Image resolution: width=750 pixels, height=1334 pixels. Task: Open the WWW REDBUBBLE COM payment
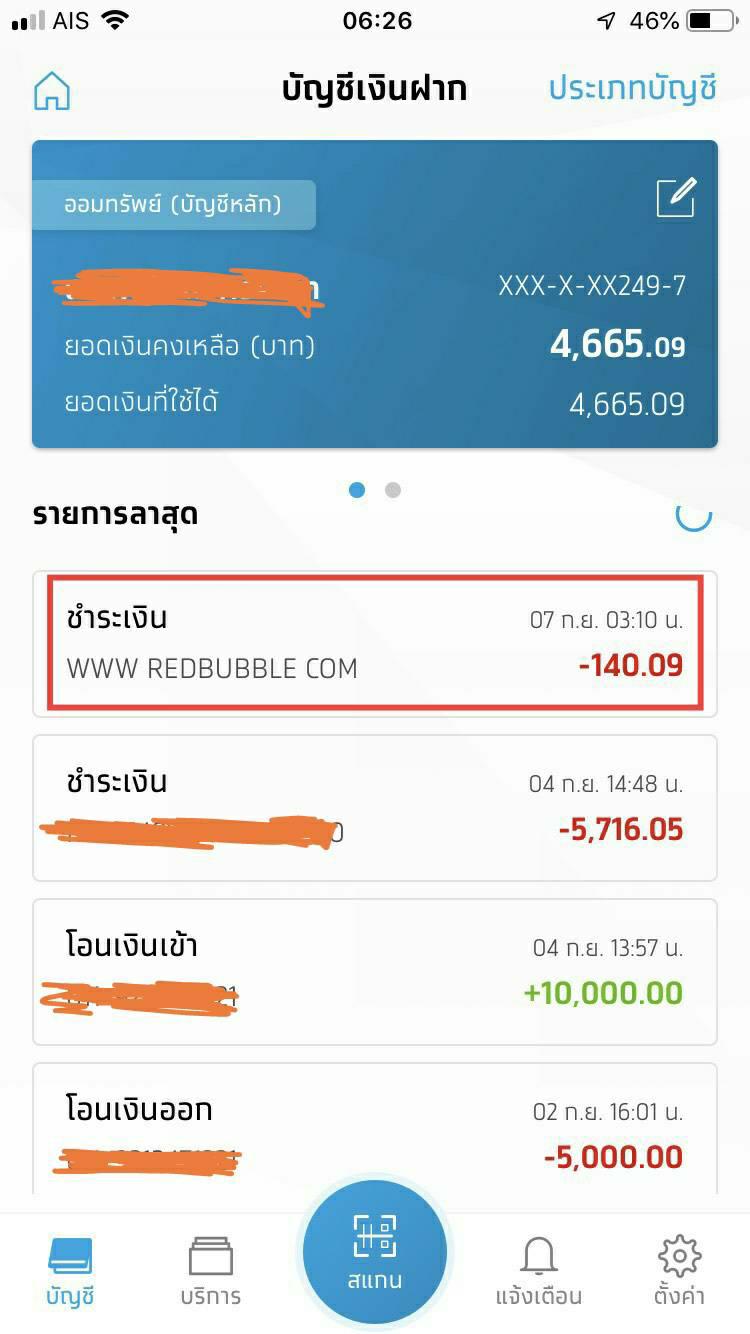[375, 644]
